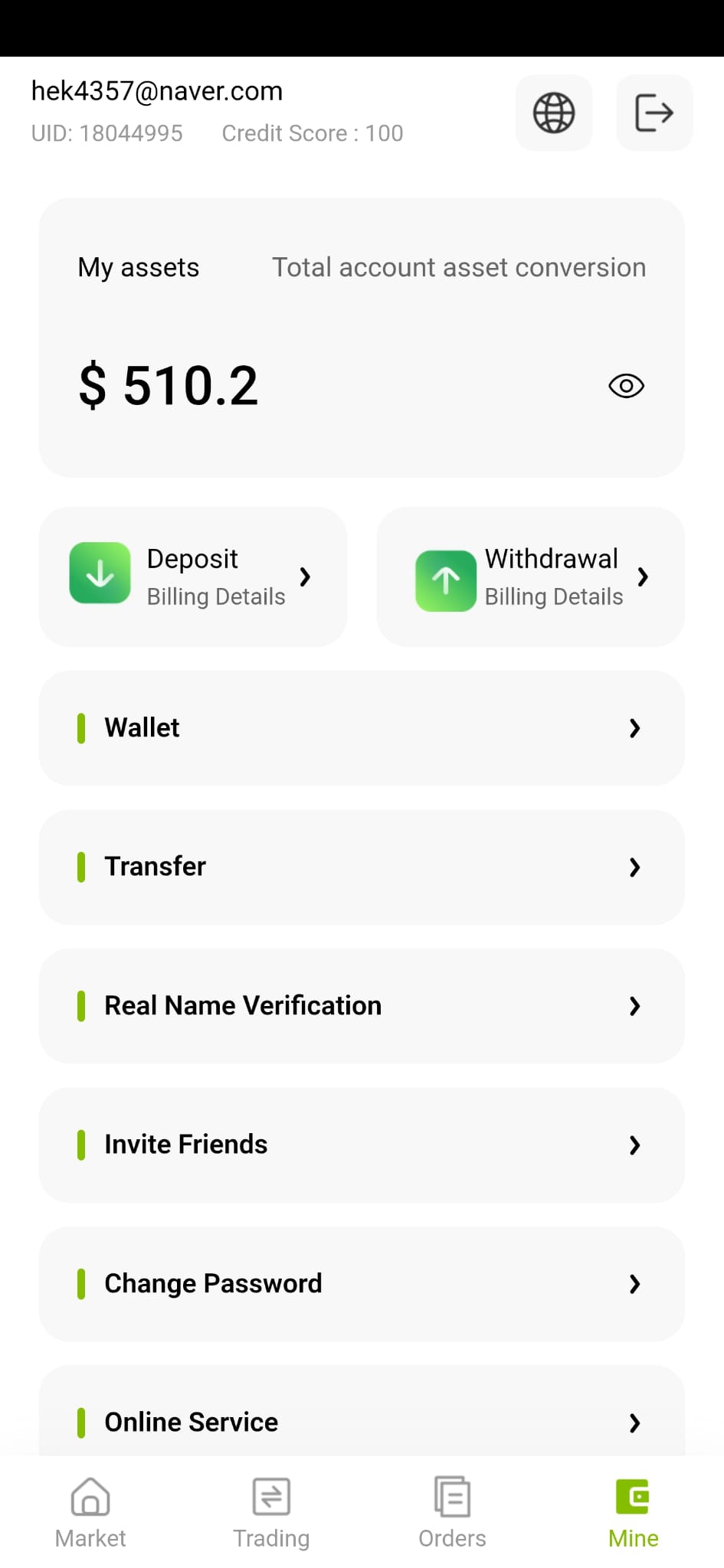This screenshot has height=1568, width=724.
Task: Open the Wallet row
Action: coord(362,728)
